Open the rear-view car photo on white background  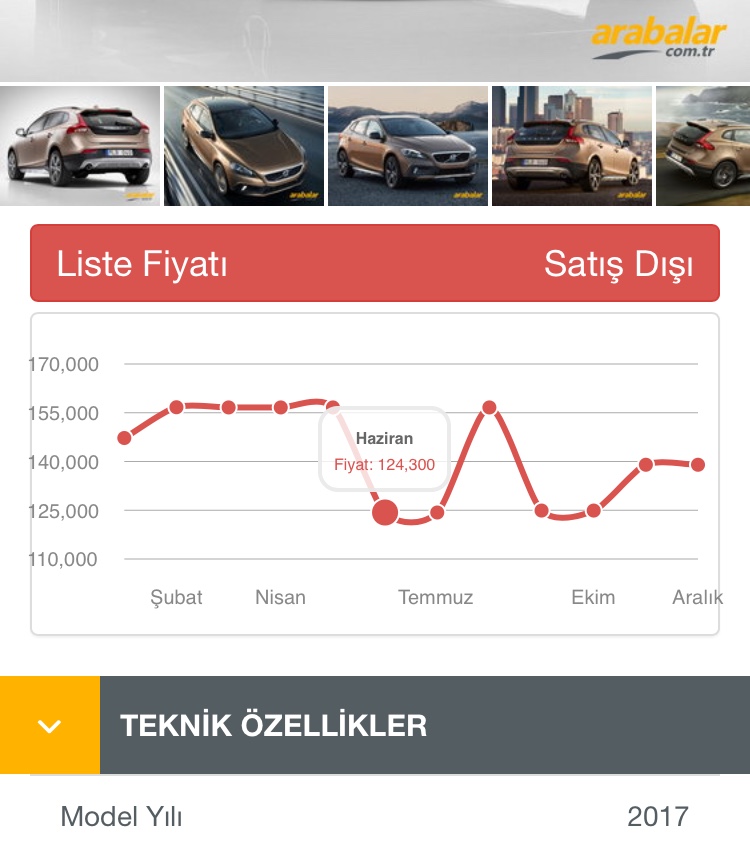(80, 146)
